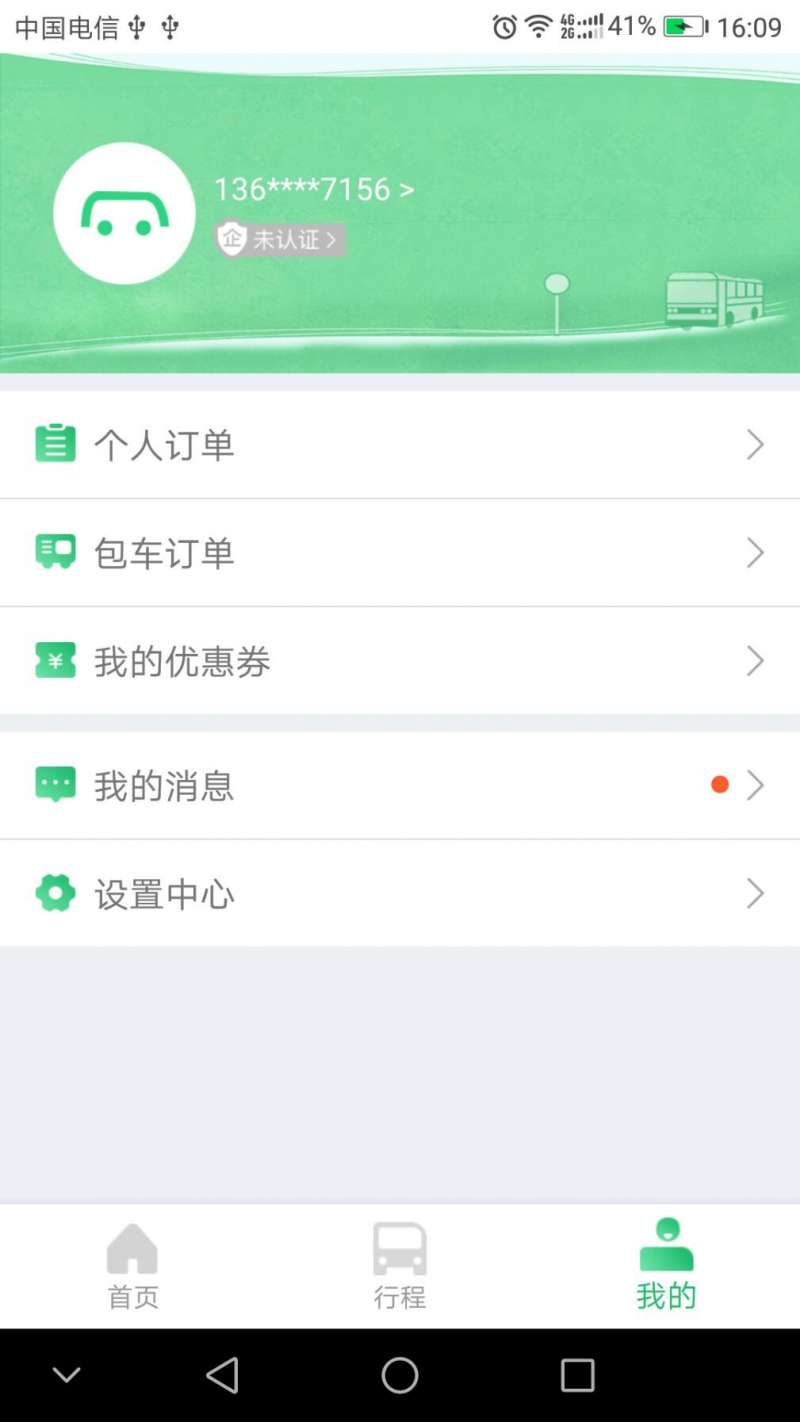
Task: Open the system recent apps view
Action: [577, 1376]
